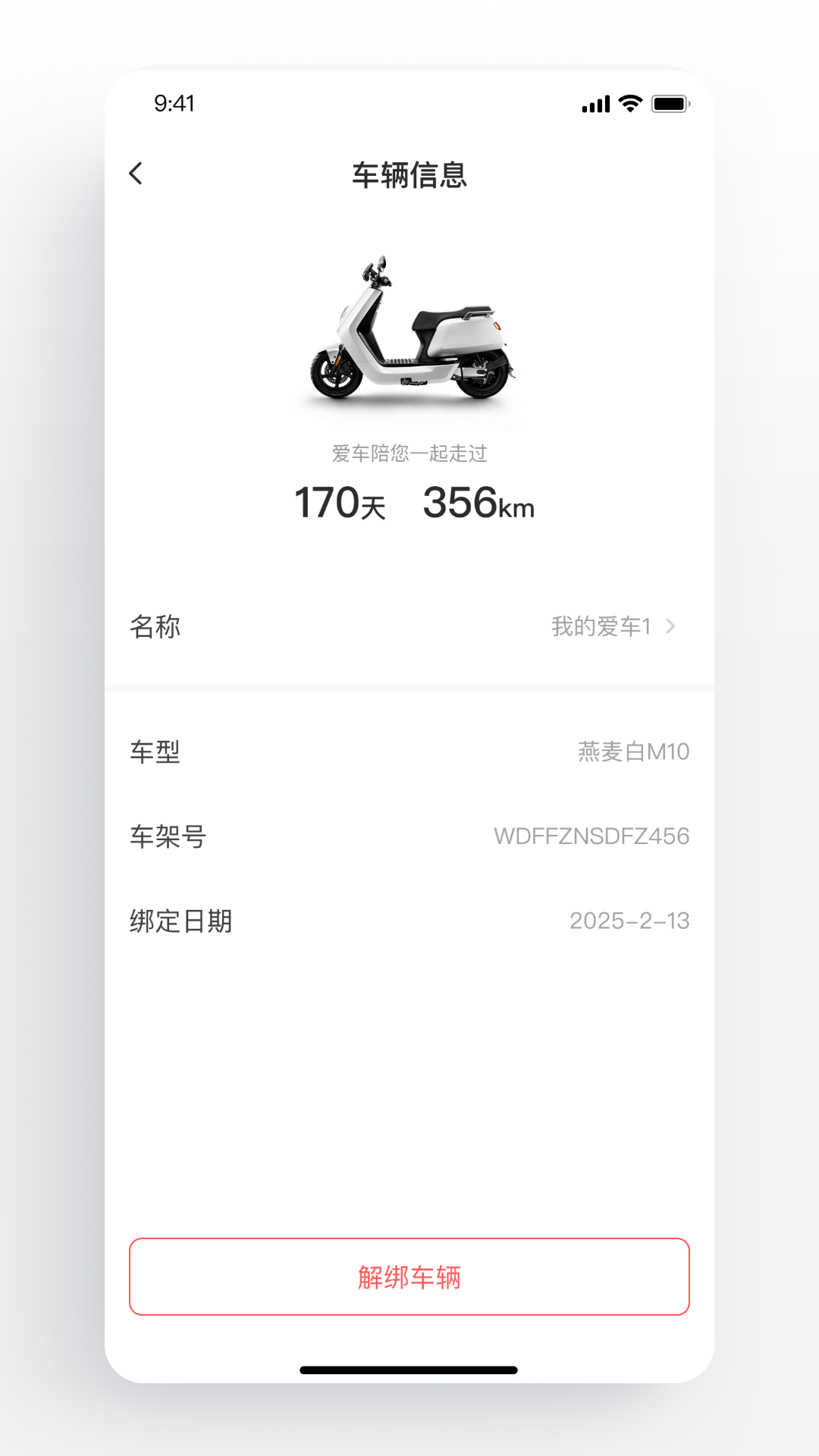The width and height of the screenshot is (819, 1456).
Task: Tap the back arrow to exit vehicle info
Action: [x=136, y=173]
